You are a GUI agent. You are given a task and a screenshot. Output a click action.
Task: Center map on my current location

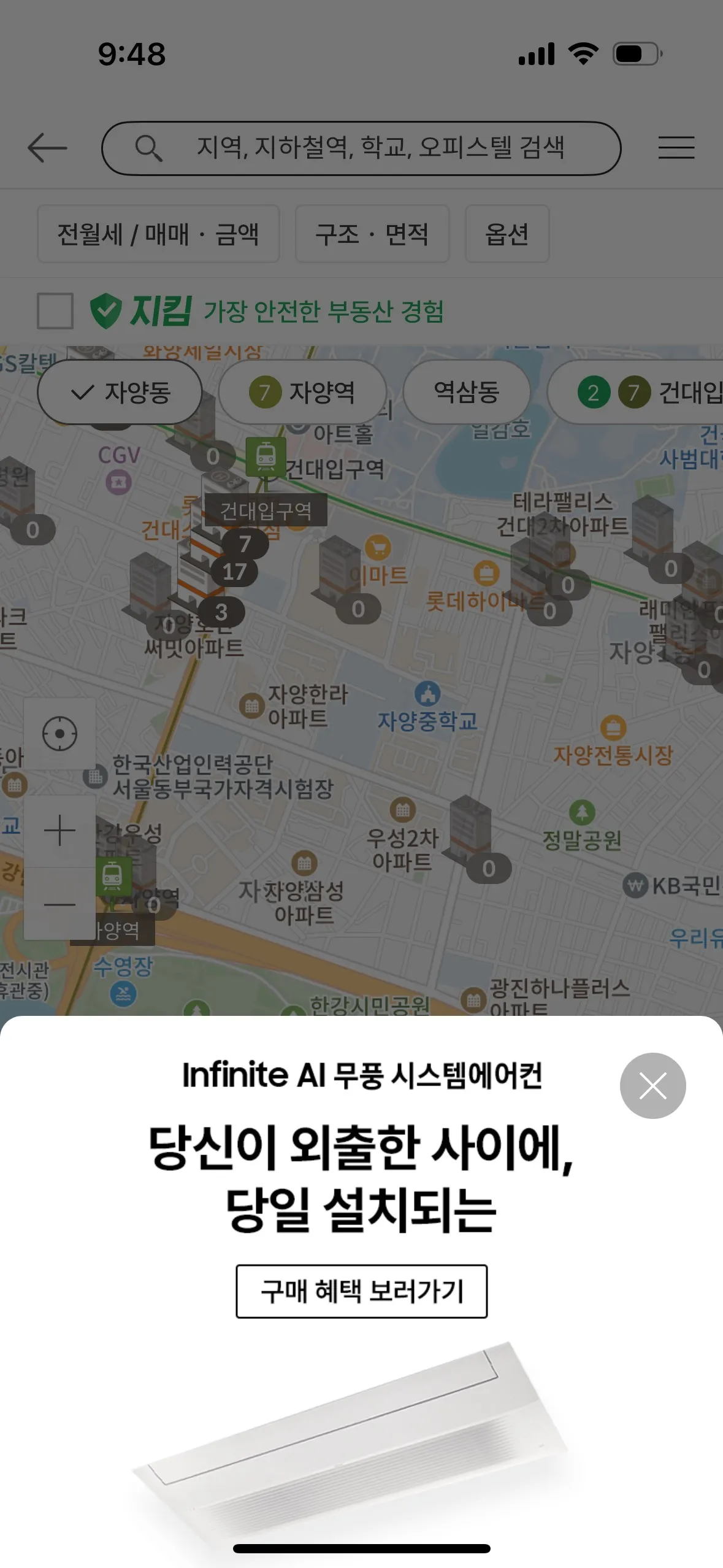point(59,734)
